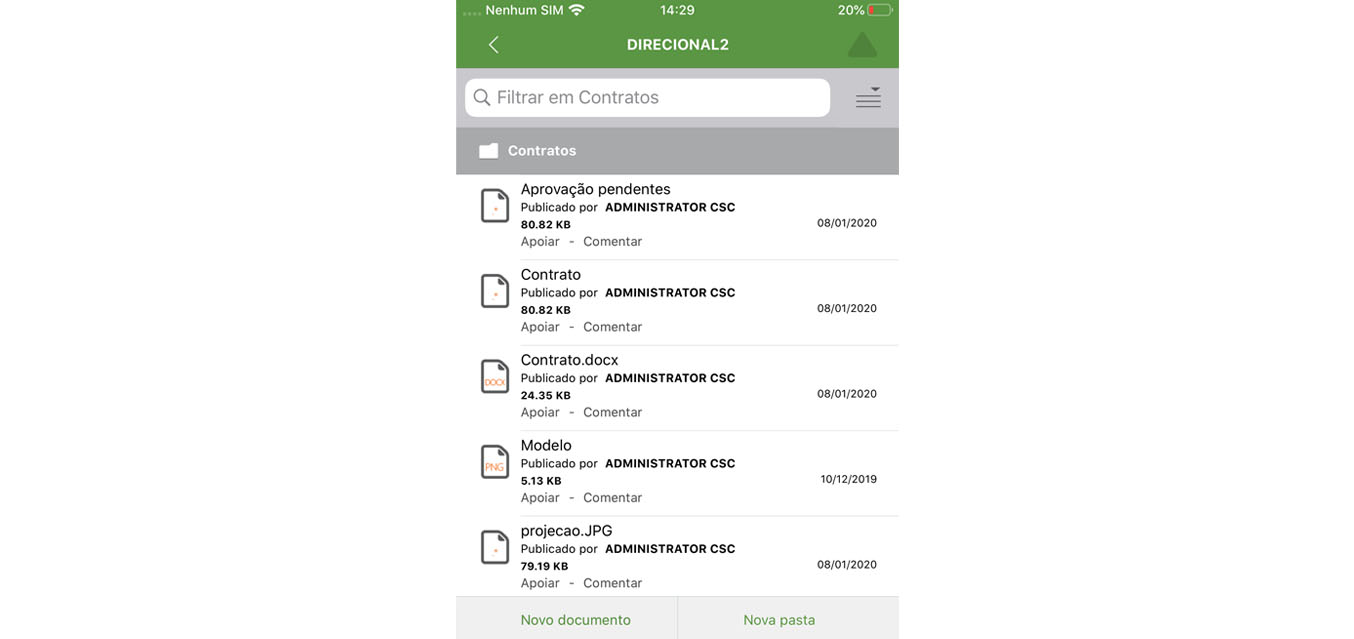Screen dimensions: 1354x639
Task: Open the Aprovação pendentes document
Action: [x=595, y=189]
